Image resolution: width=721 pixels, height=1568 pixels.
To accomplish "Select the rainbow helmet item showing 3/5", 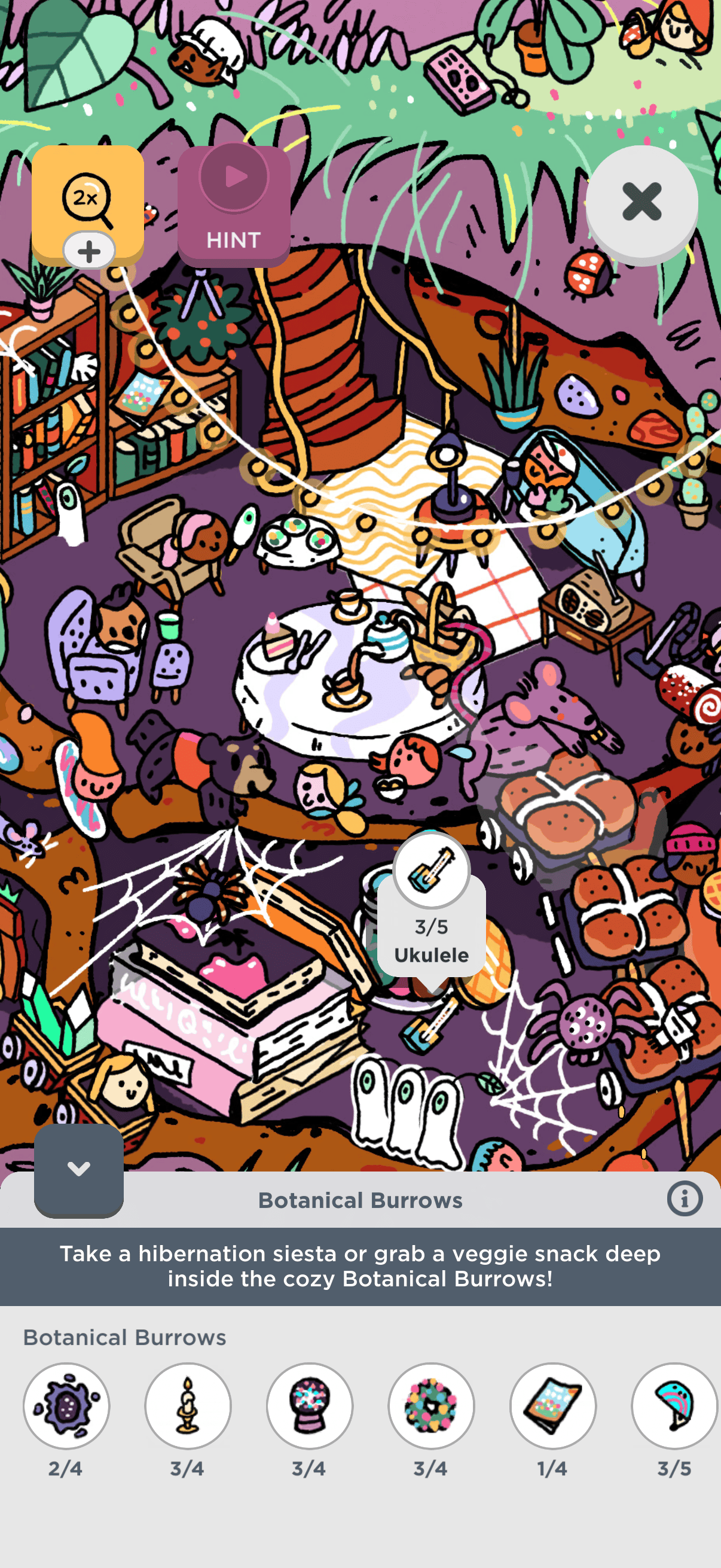I will click(674, 1405).
